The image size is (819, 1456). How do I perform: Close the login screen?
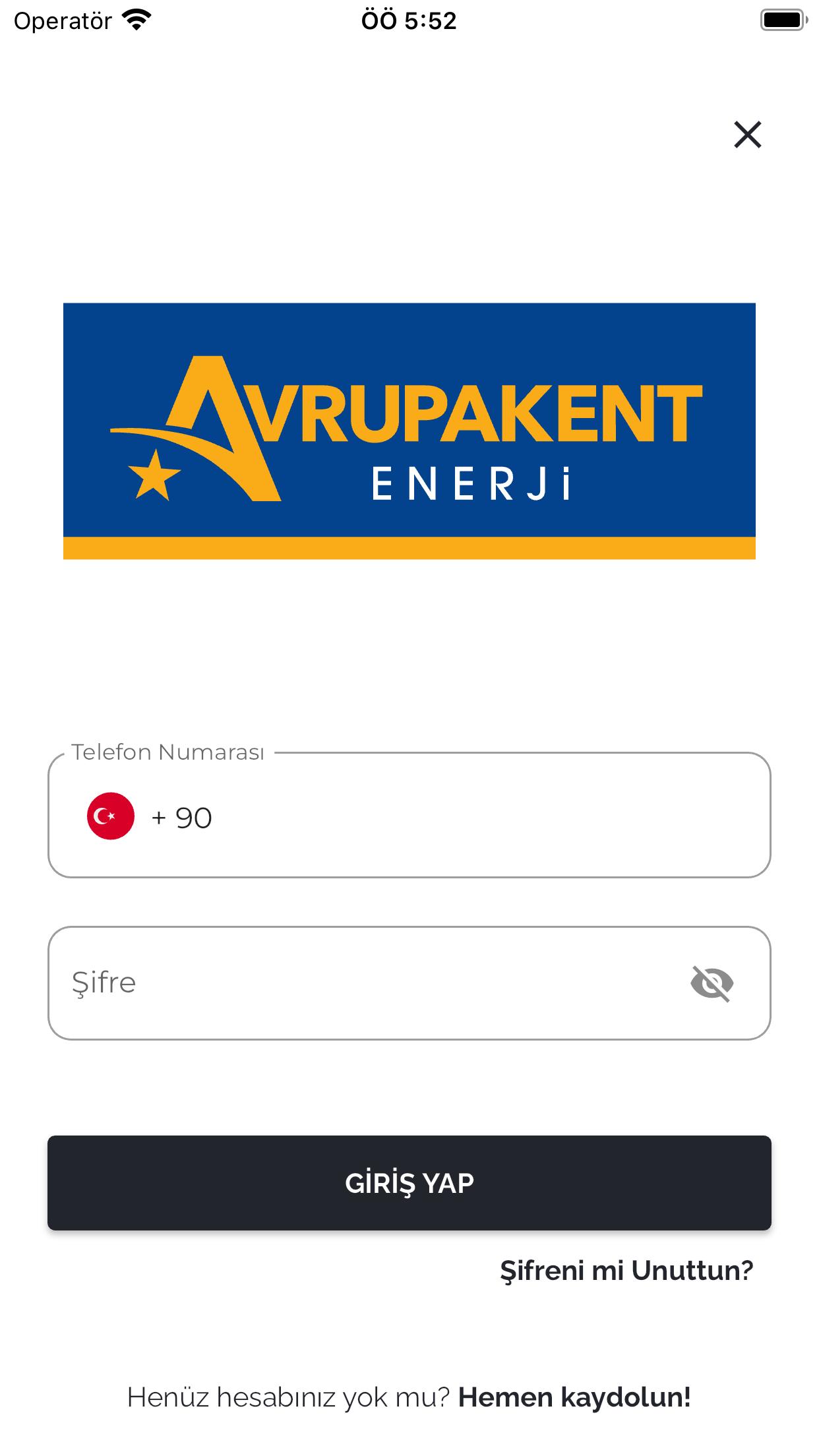pyautogui.click(x=748, y=135)
